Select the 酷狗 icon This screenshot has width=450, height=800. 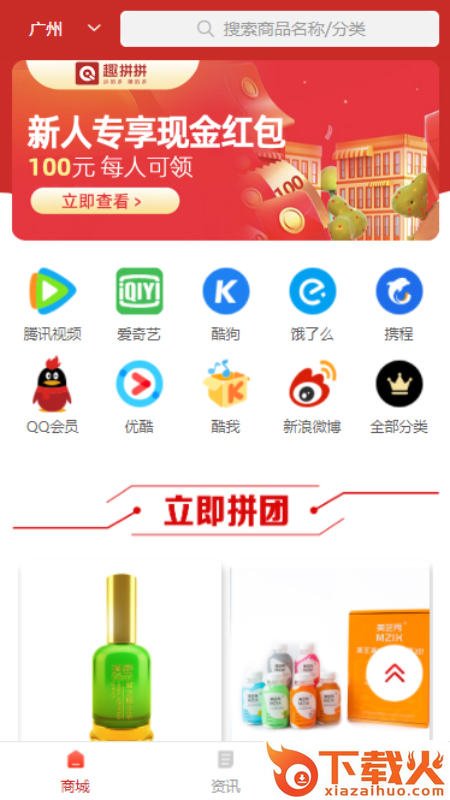[226, 305]
